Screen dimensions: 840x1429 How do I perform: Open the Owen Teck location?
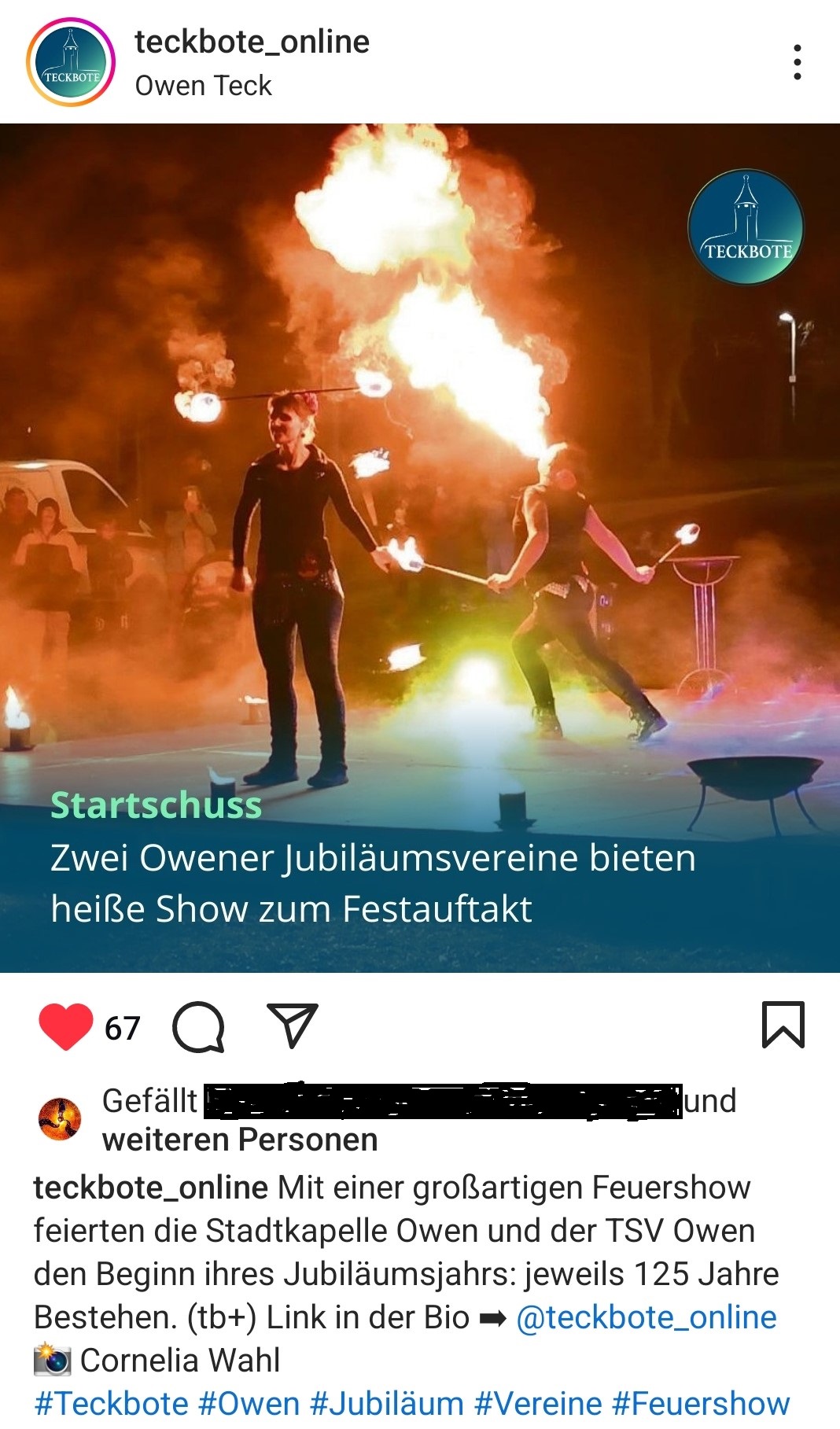(x=203, y=85)
